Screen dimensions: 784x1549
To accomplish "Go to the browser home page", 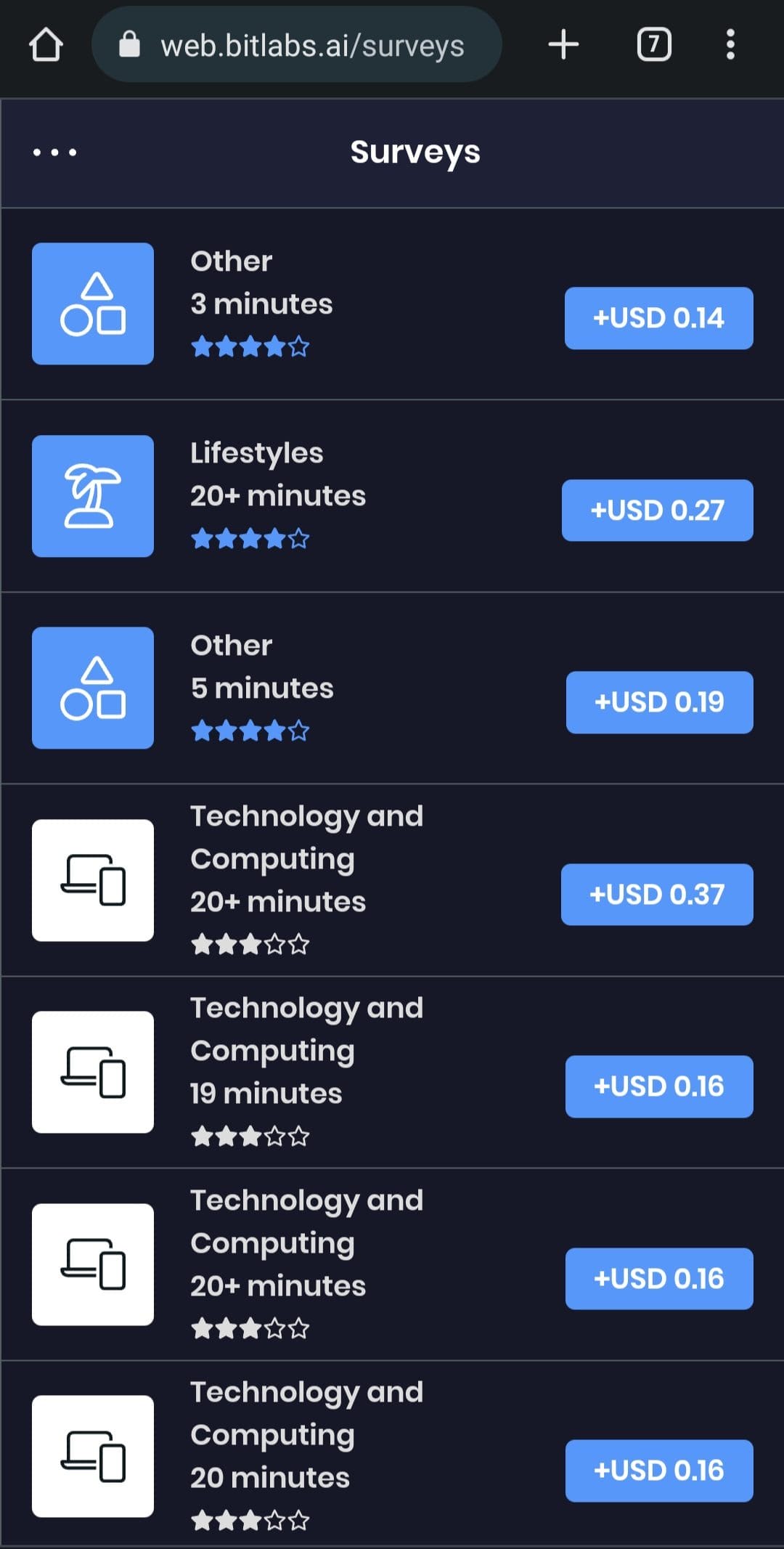I will pos(46,45).
